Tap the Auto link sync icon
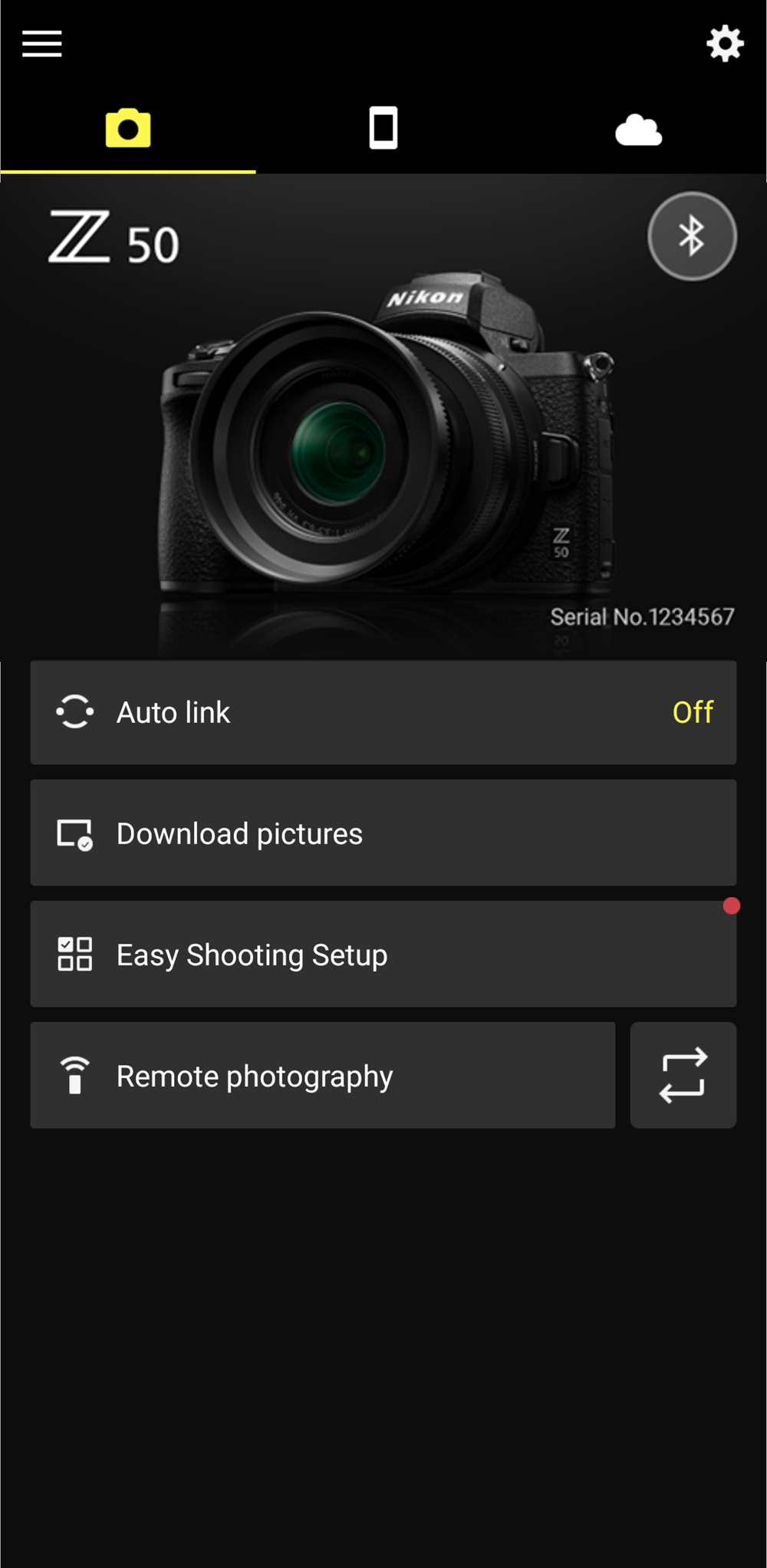Screen dimensions: 767x1568 [74, 712]
